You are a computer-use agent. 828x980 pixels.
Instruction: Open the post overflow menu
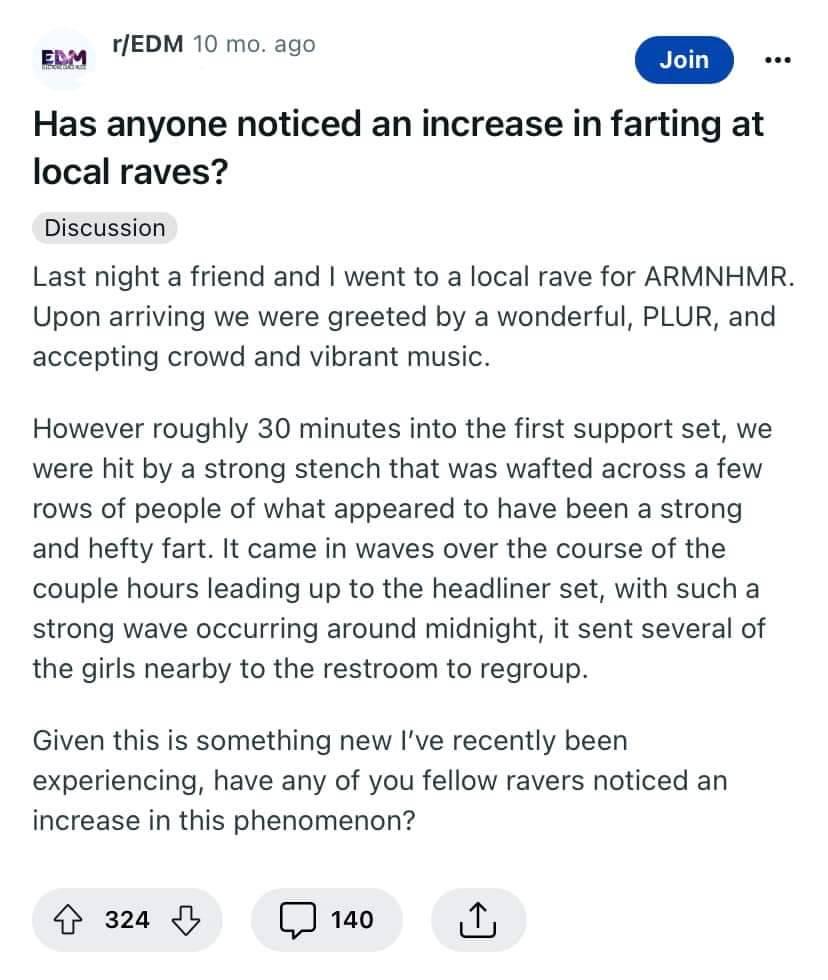(777, 60)
